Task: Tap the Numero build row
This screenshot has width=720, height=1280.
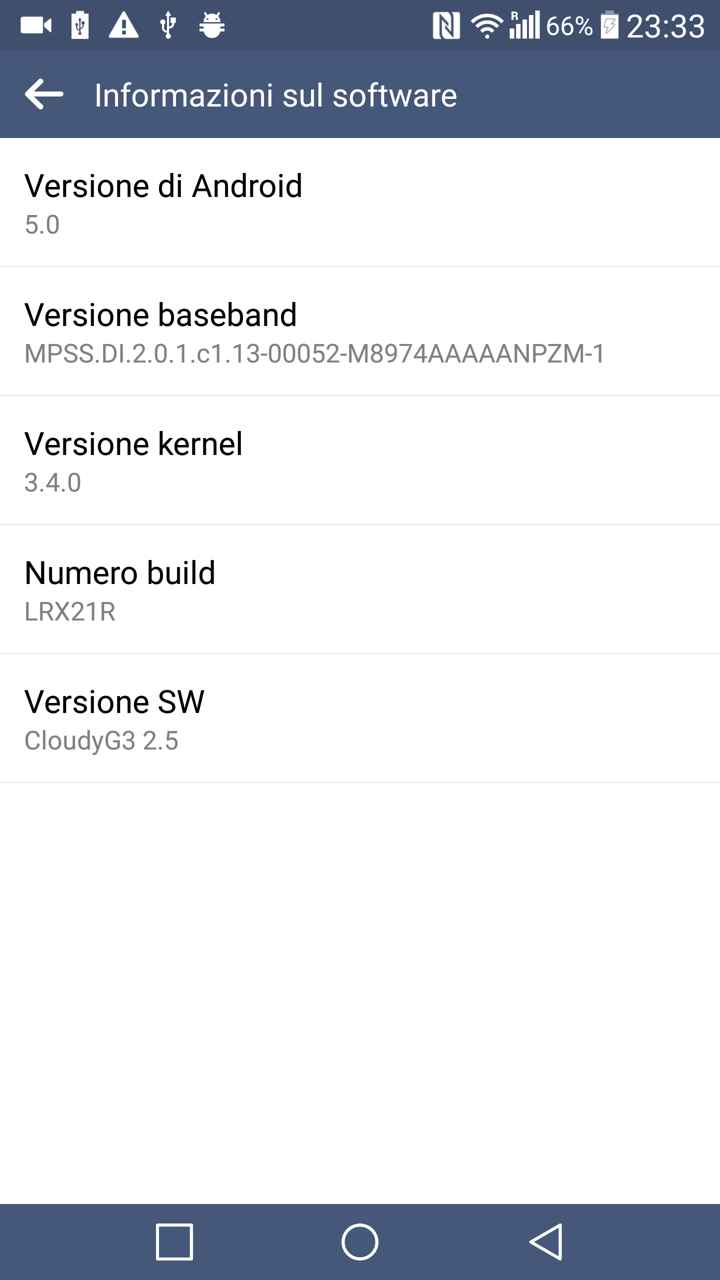Action: point(360,590)
